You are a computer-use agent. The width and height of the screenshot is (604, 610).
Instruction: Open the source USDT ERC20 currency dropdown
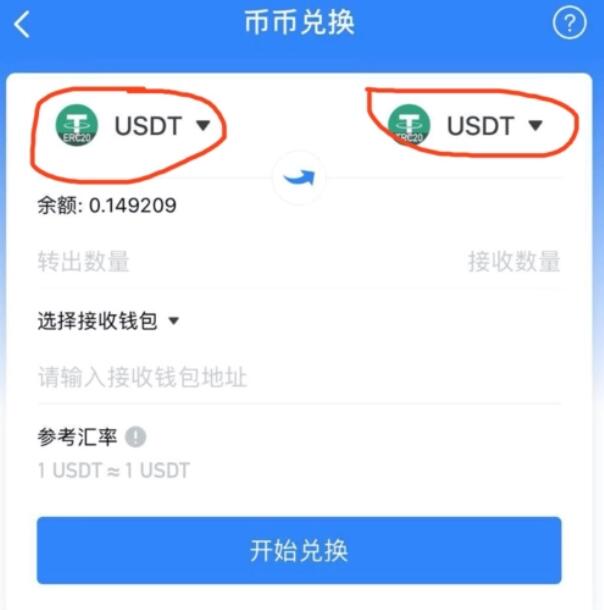coord(134,125)
